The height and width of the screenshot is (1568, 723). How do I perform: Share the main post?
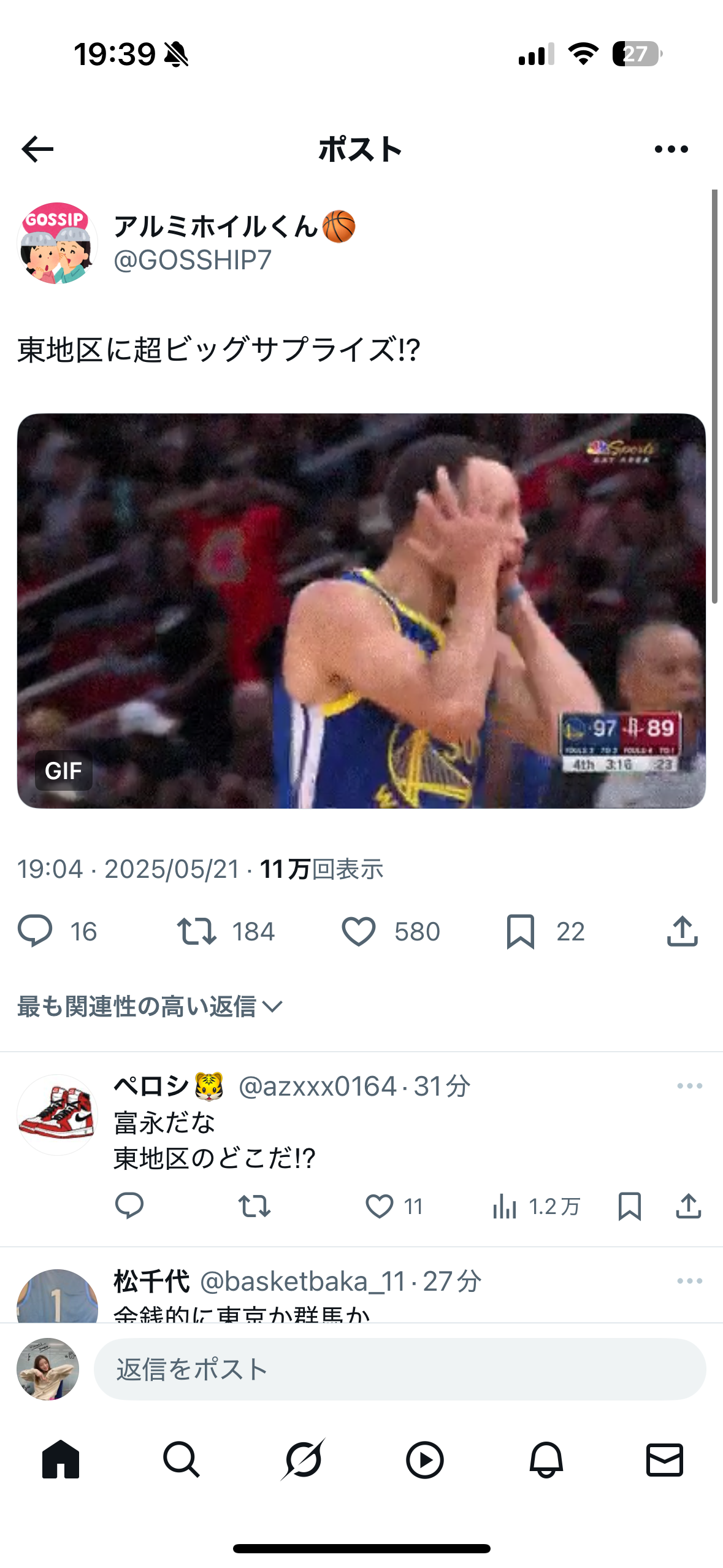click(682, 931)
